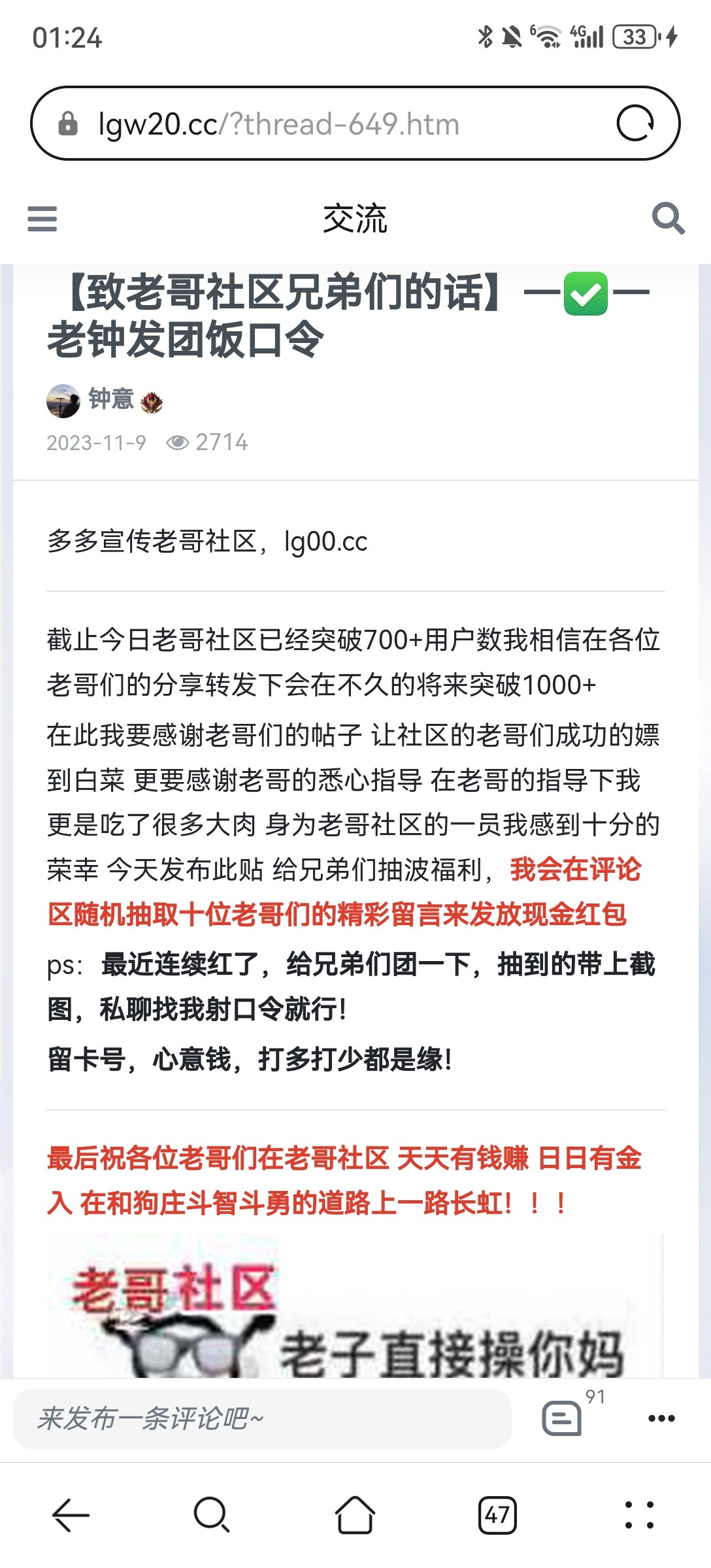Tap the comment box 来发布一条评论吧~
This screenshot has height=1568, width=711.
(261, 1418)
